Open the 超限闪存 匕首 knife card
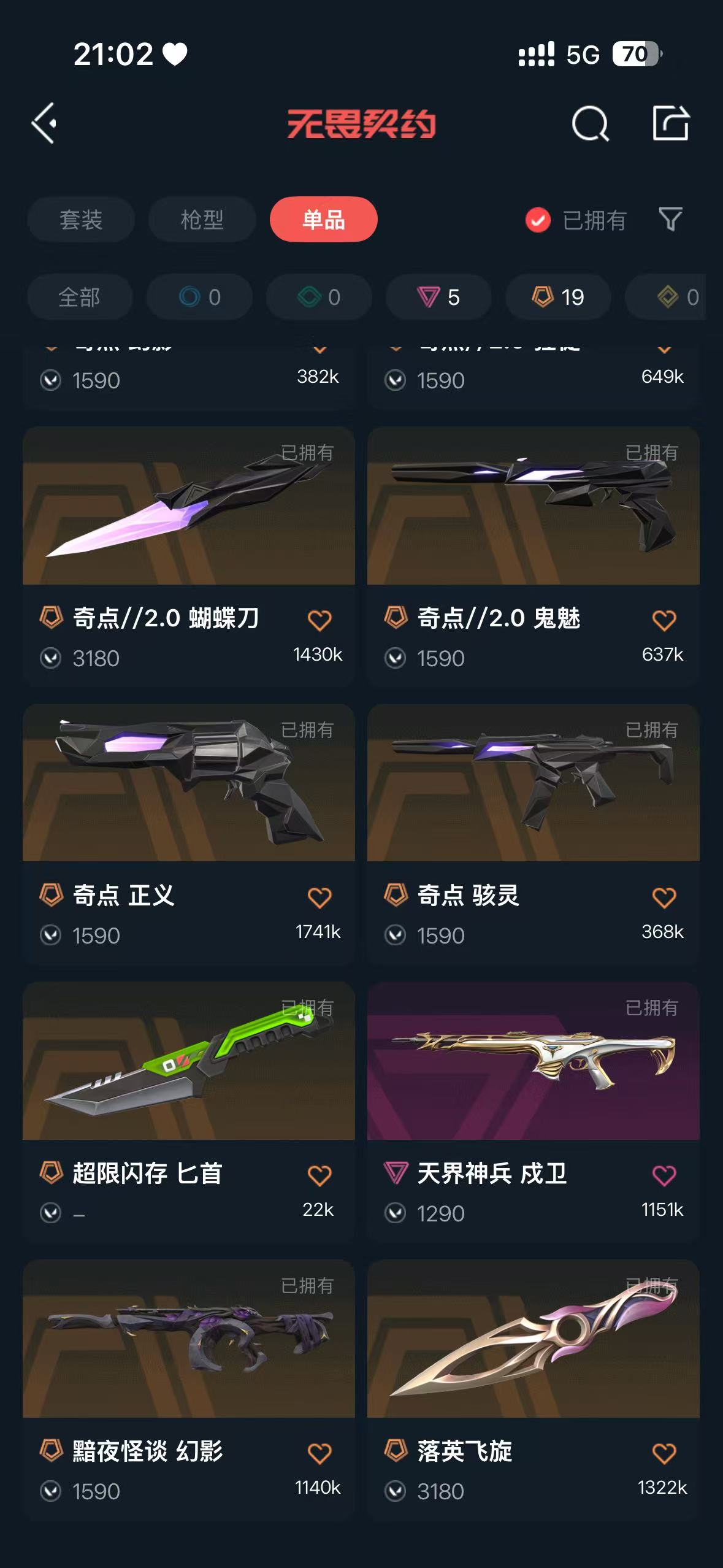The image size is (723, 1568). click(189, 1112)
